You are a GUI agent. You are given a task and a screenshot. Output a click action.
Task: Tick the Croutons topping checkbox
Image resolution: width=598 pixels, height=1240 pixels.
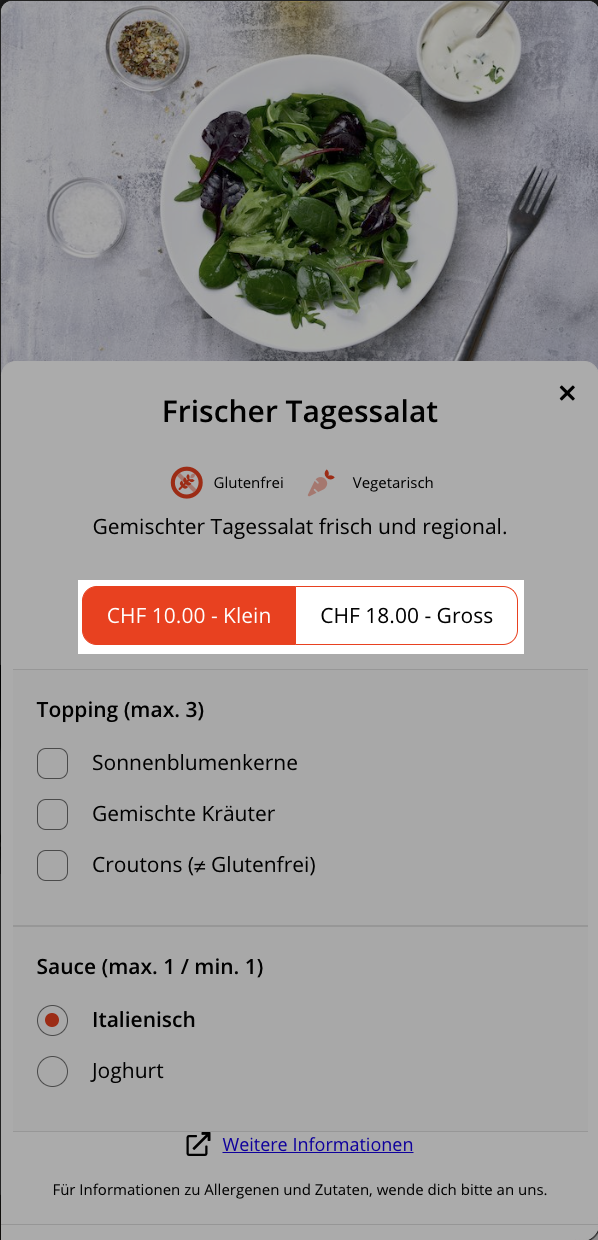52,865
